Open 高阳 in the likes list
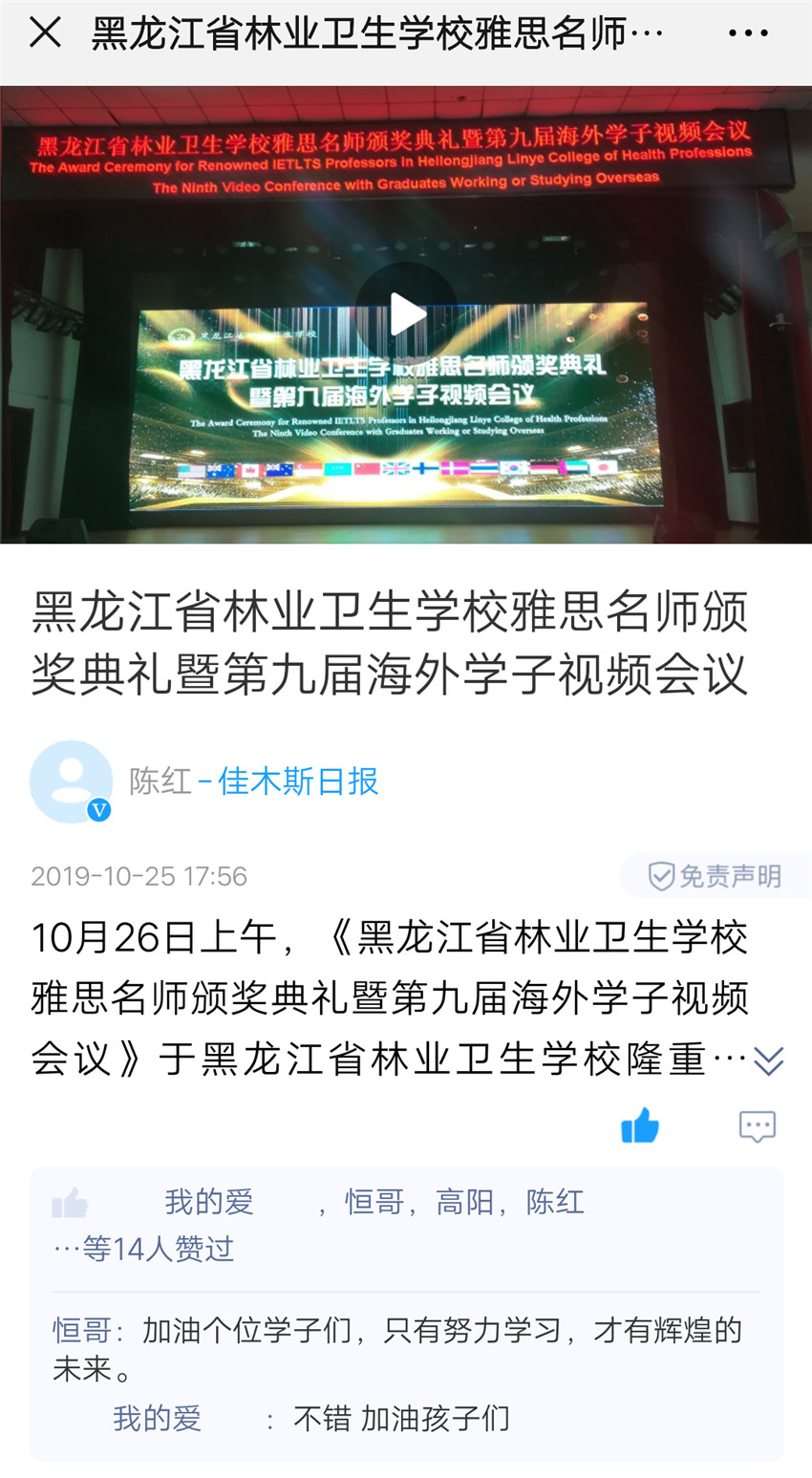Screen dimensions: 812x1478 464,1202
